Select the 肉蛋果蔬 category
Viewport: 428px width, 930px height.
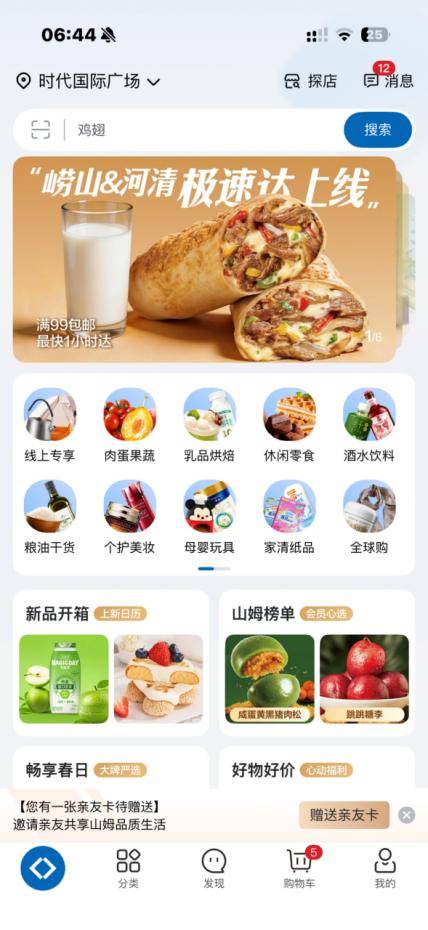pyautogui.click(x=129, y=425)
